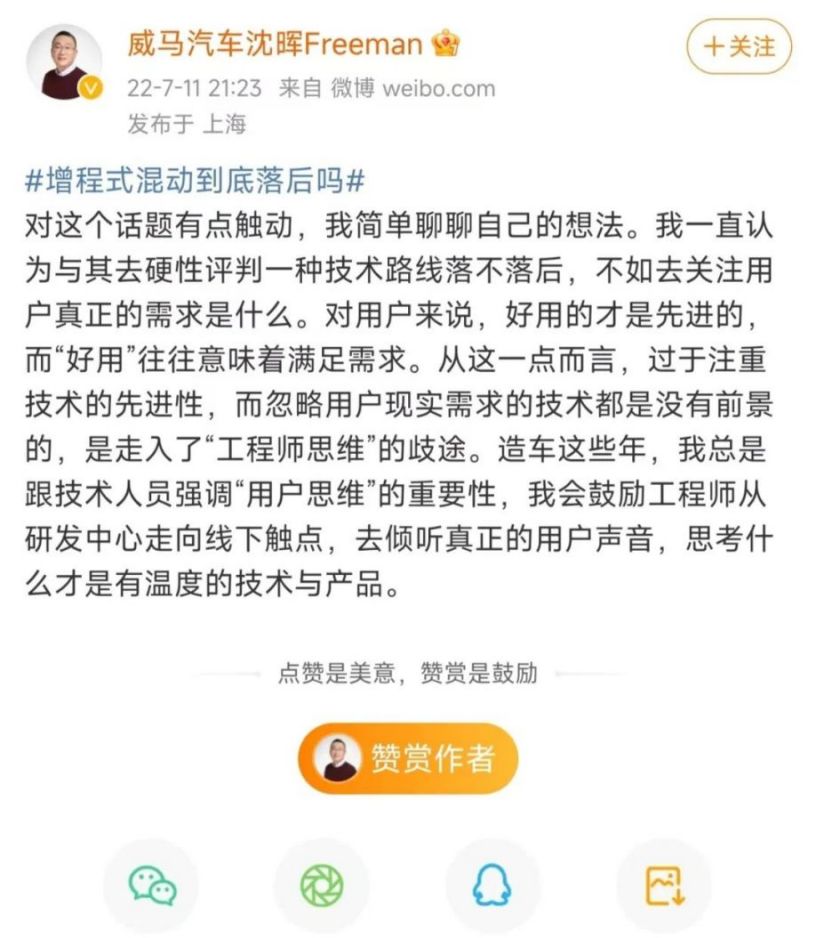Share this post to QQ
Viewport: 816px width, 938px height.
tap(492, 886)
